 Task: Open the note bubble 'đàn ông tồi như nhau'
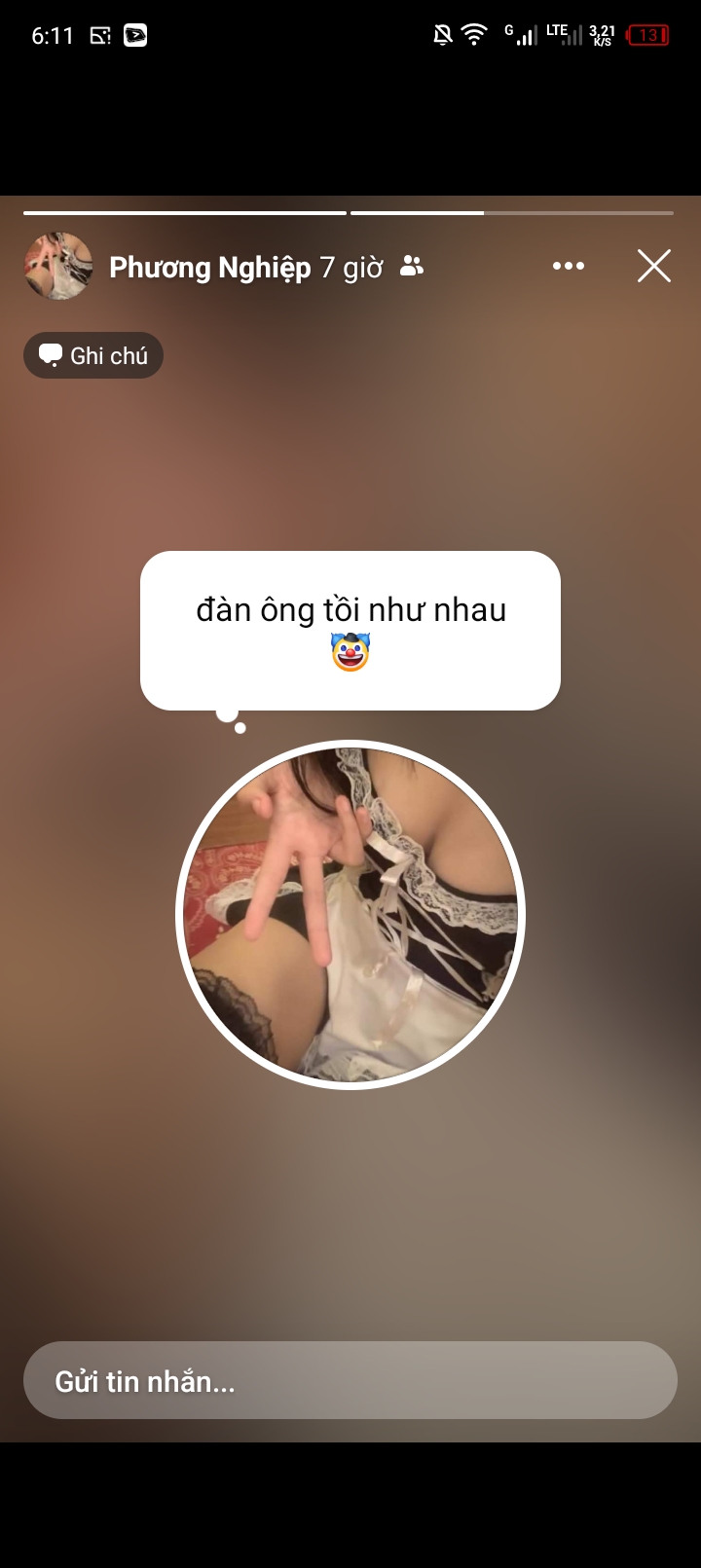(350, 630)
